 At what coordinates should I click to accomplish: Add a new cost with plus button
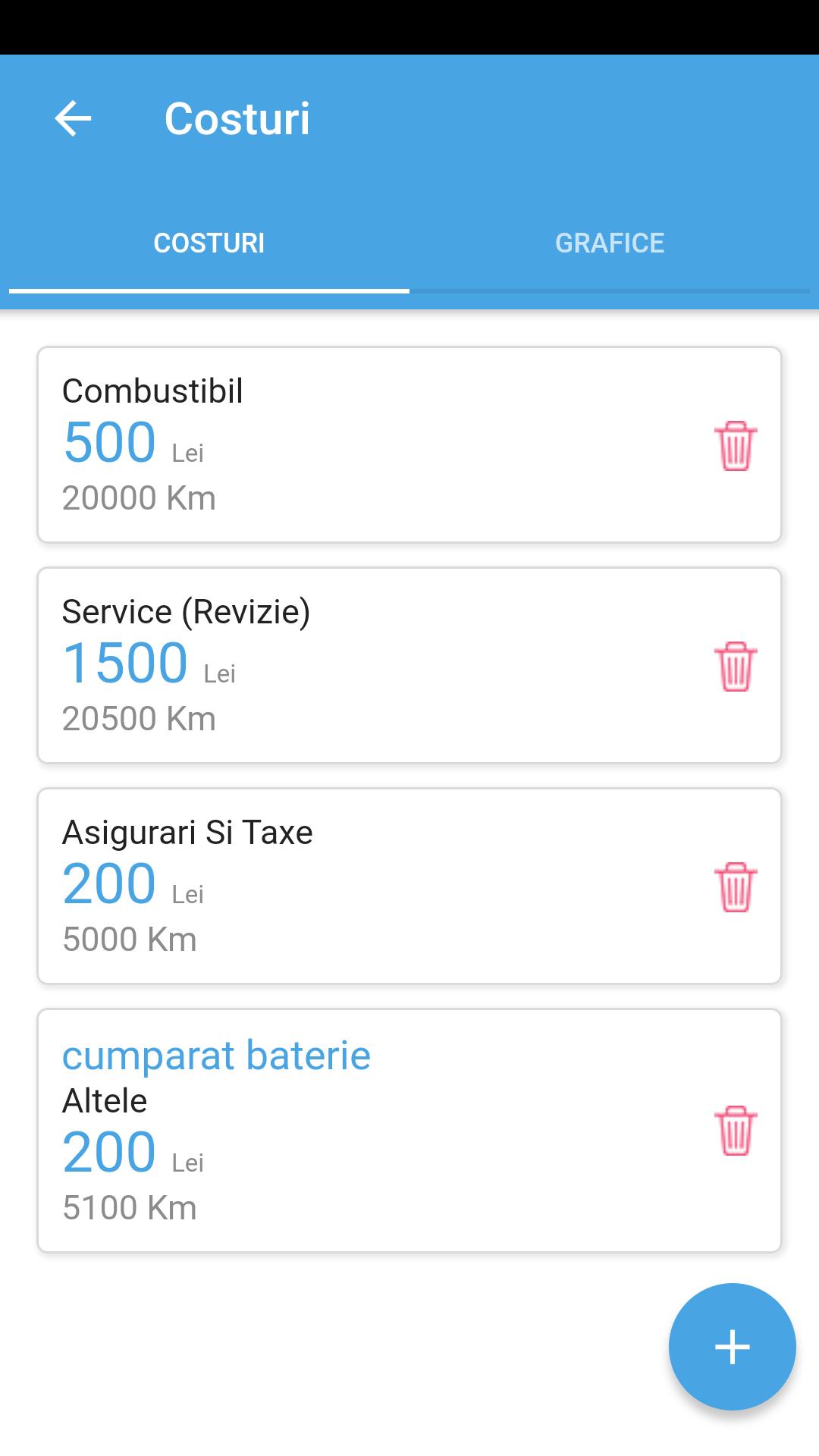732,1347
